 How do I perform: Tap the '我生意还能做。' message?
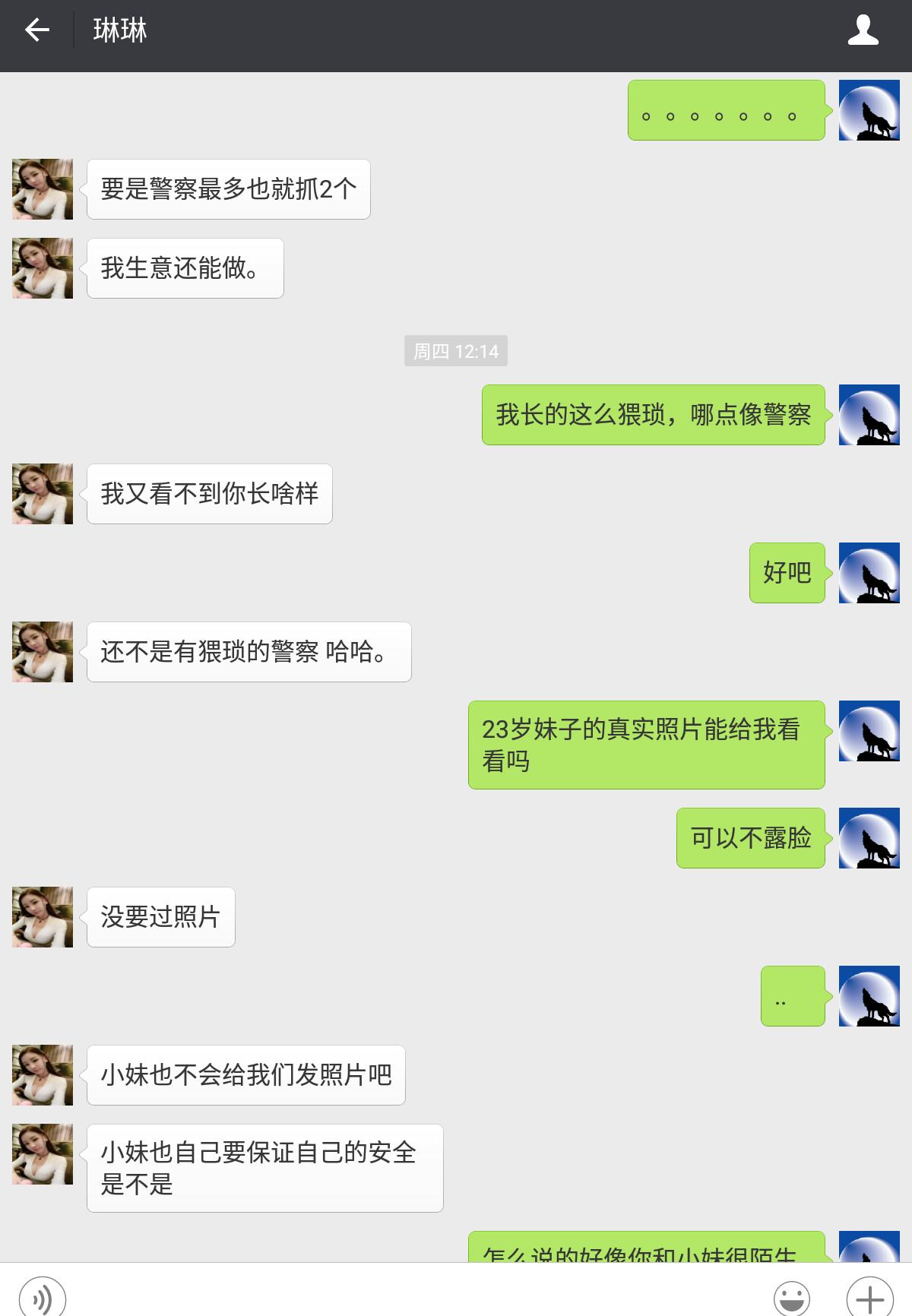(x=185, y=267)
